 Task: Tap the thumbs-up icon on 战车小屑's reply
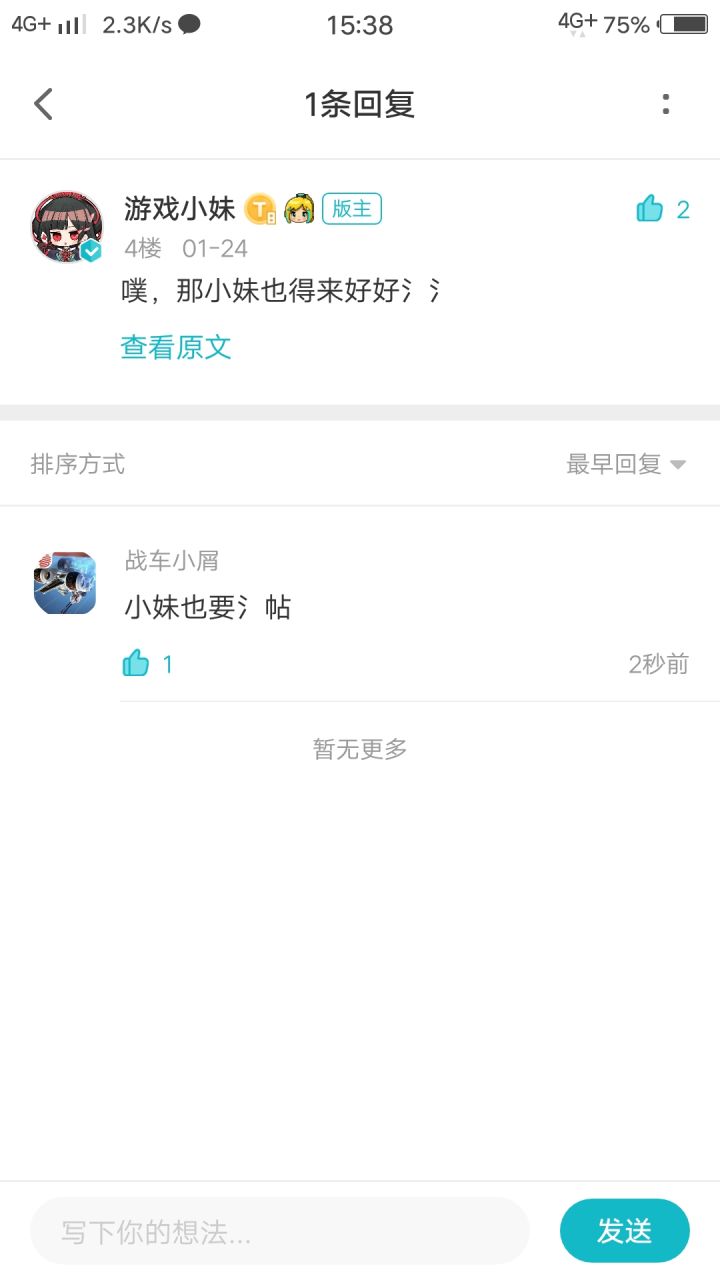(x=137, y=662)
